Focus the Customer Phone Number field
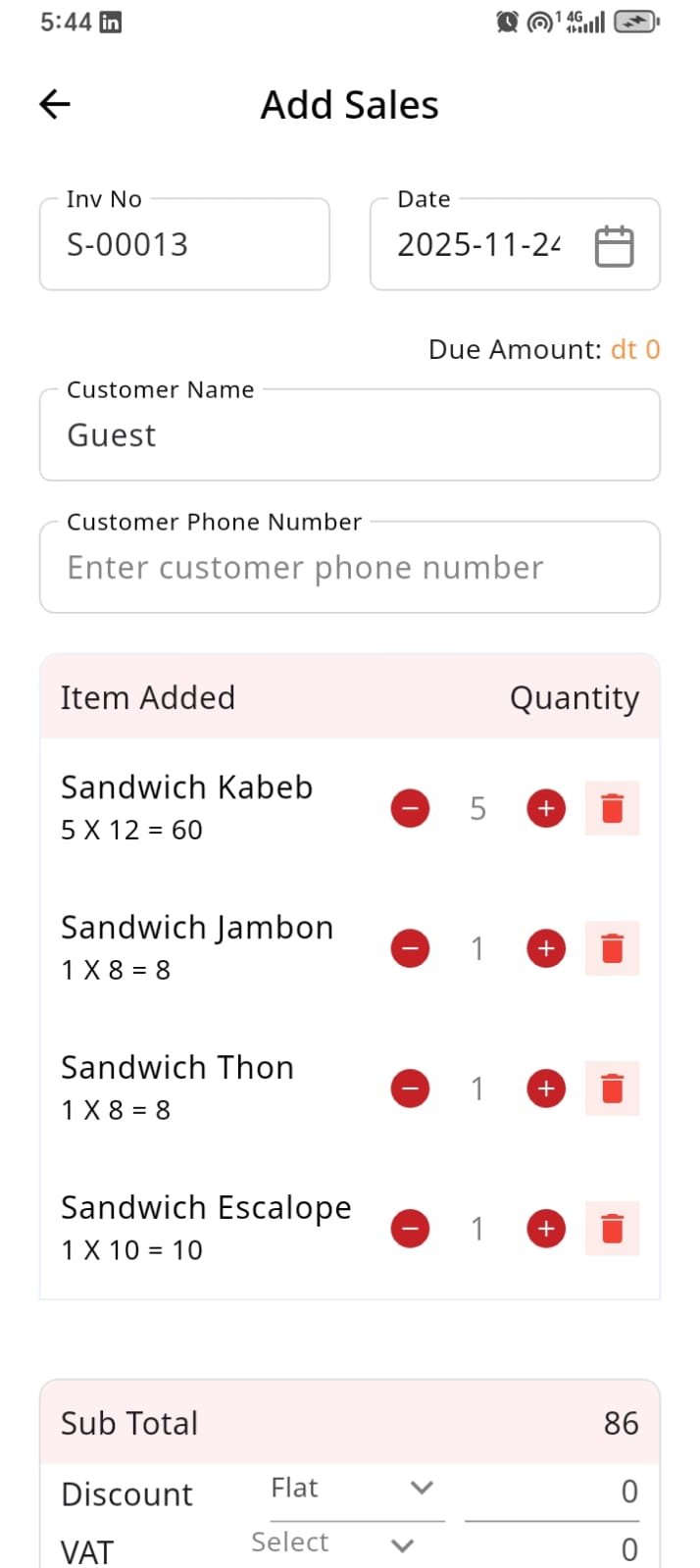This screenshot has width=700, height=1568. coord(349,568)
